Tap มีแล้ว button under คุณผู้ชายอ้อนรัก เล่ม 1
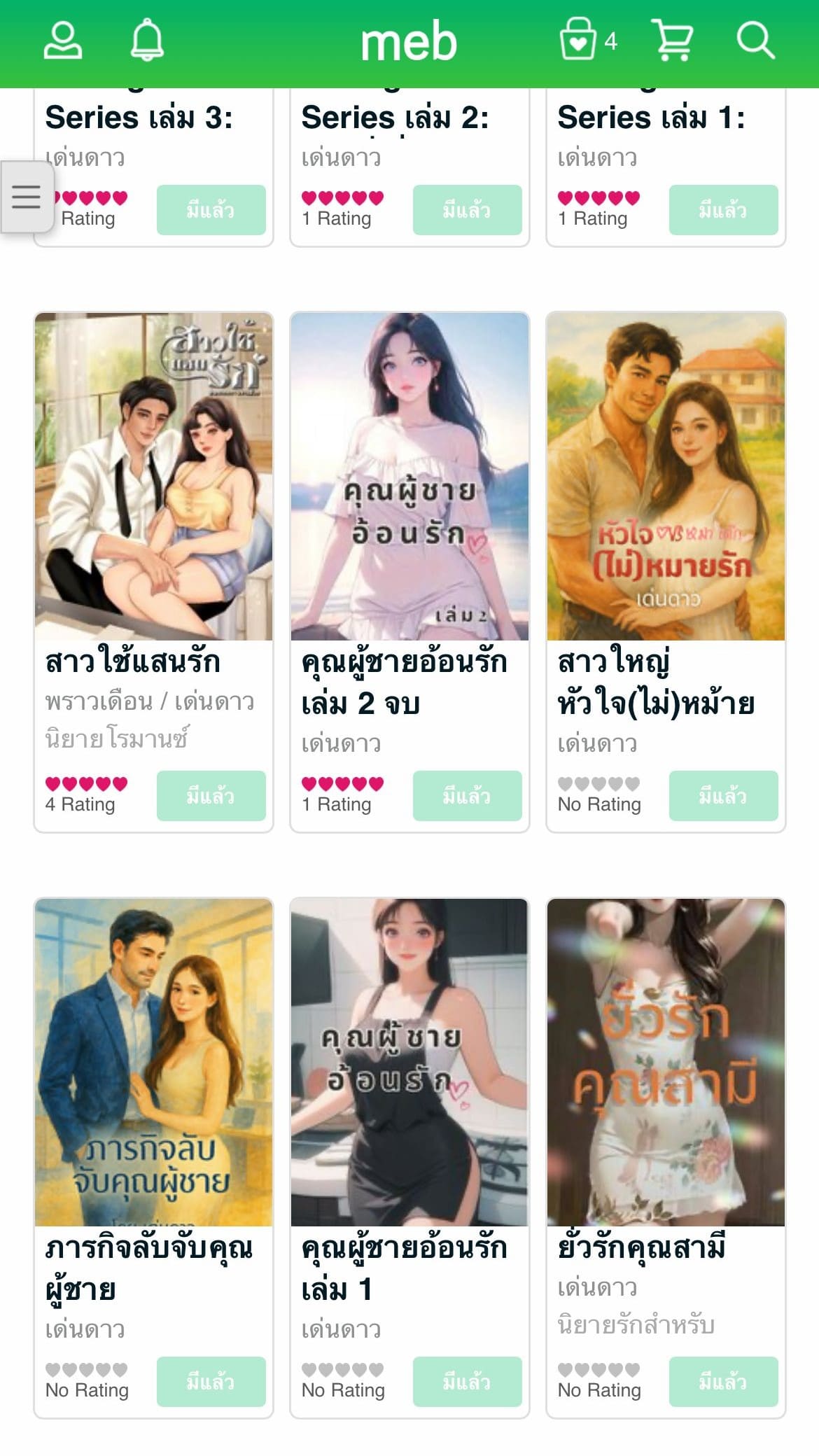This screenshot has height=1456, width=819. pos(467,1382)
